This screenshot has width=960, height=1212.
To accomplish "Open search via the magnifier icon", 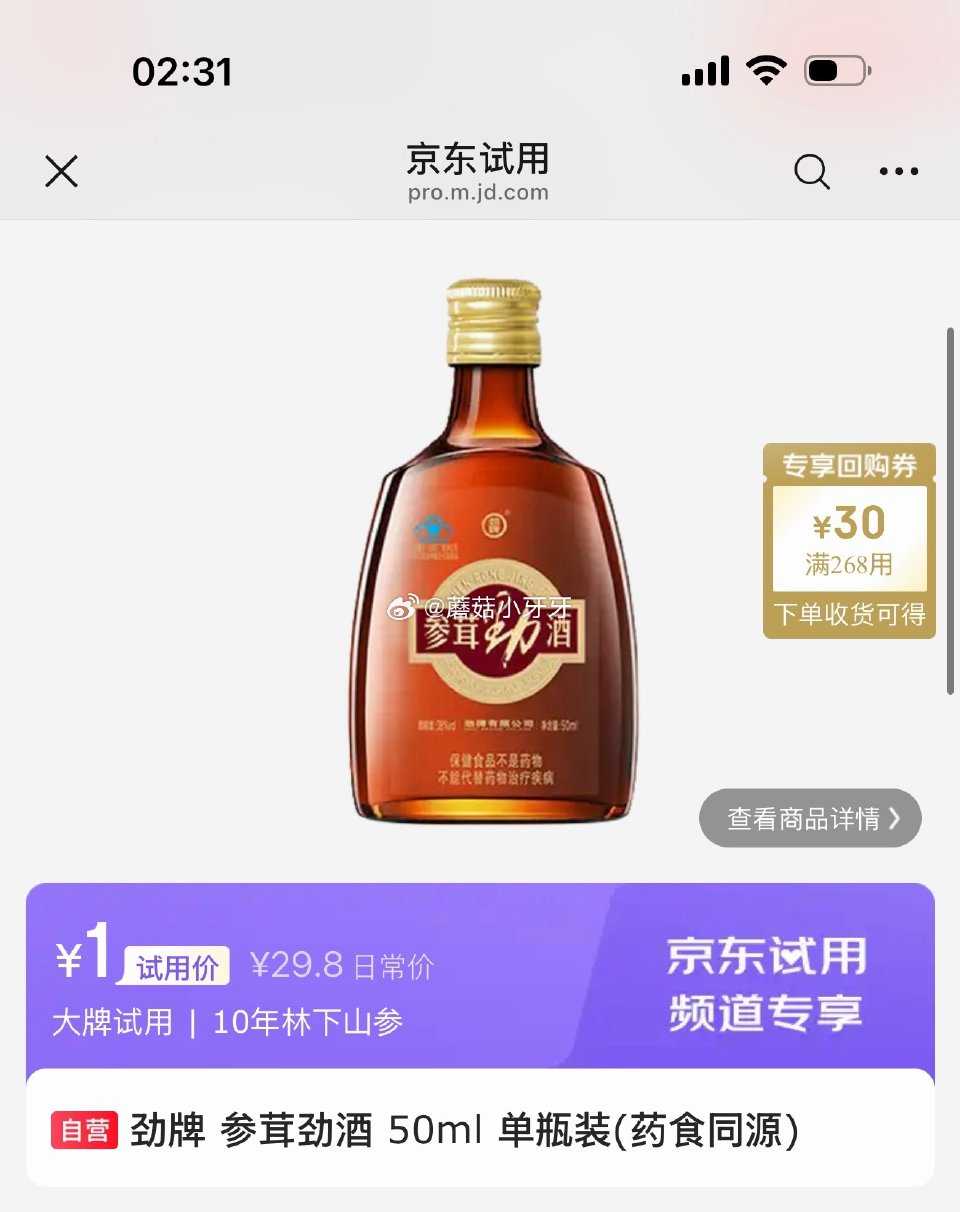I will tap(812, 172).
